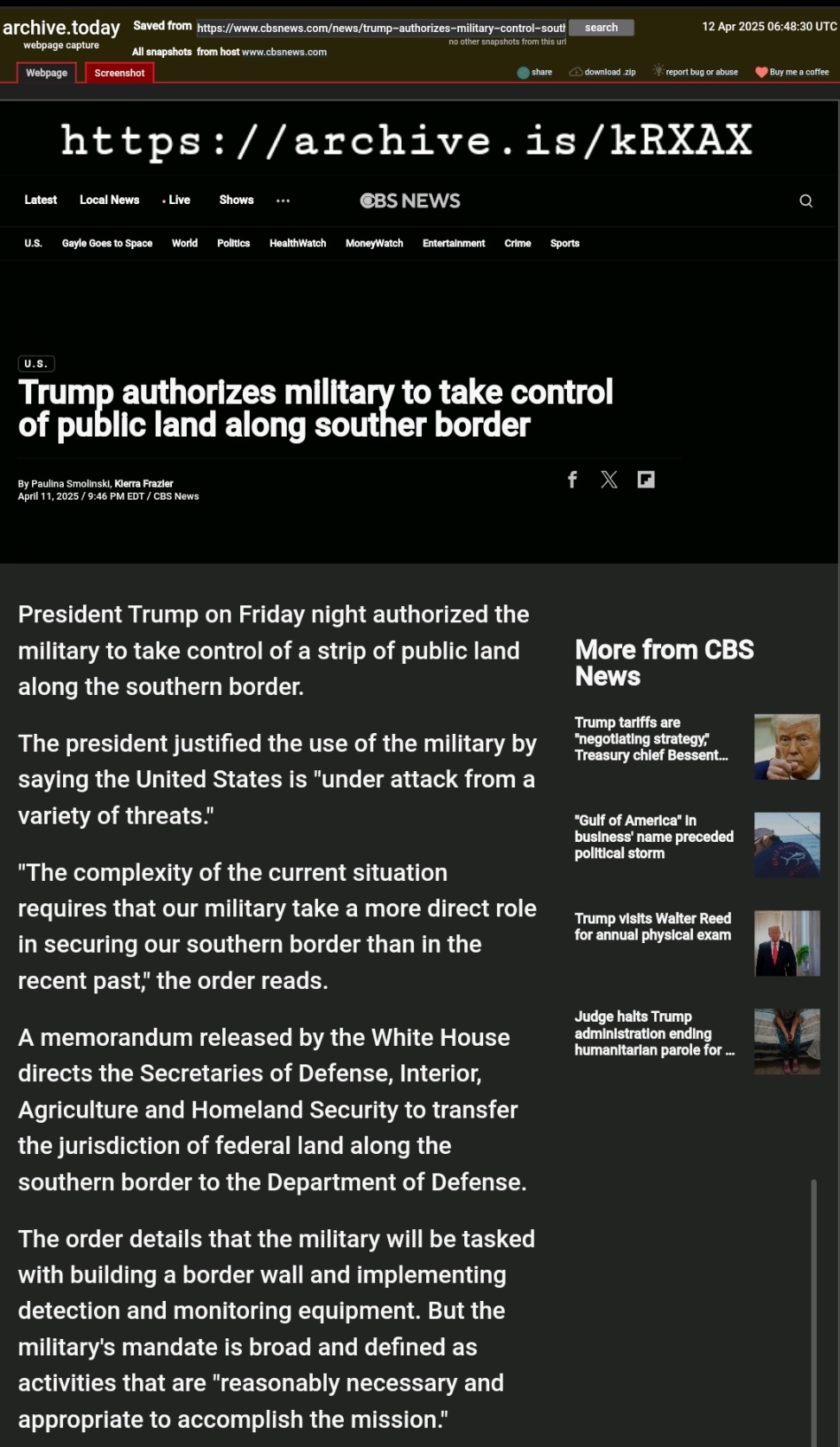This screenshot has width=840, height=1447.
Task: Download the snapshot as zip
Action: [602, 72]
